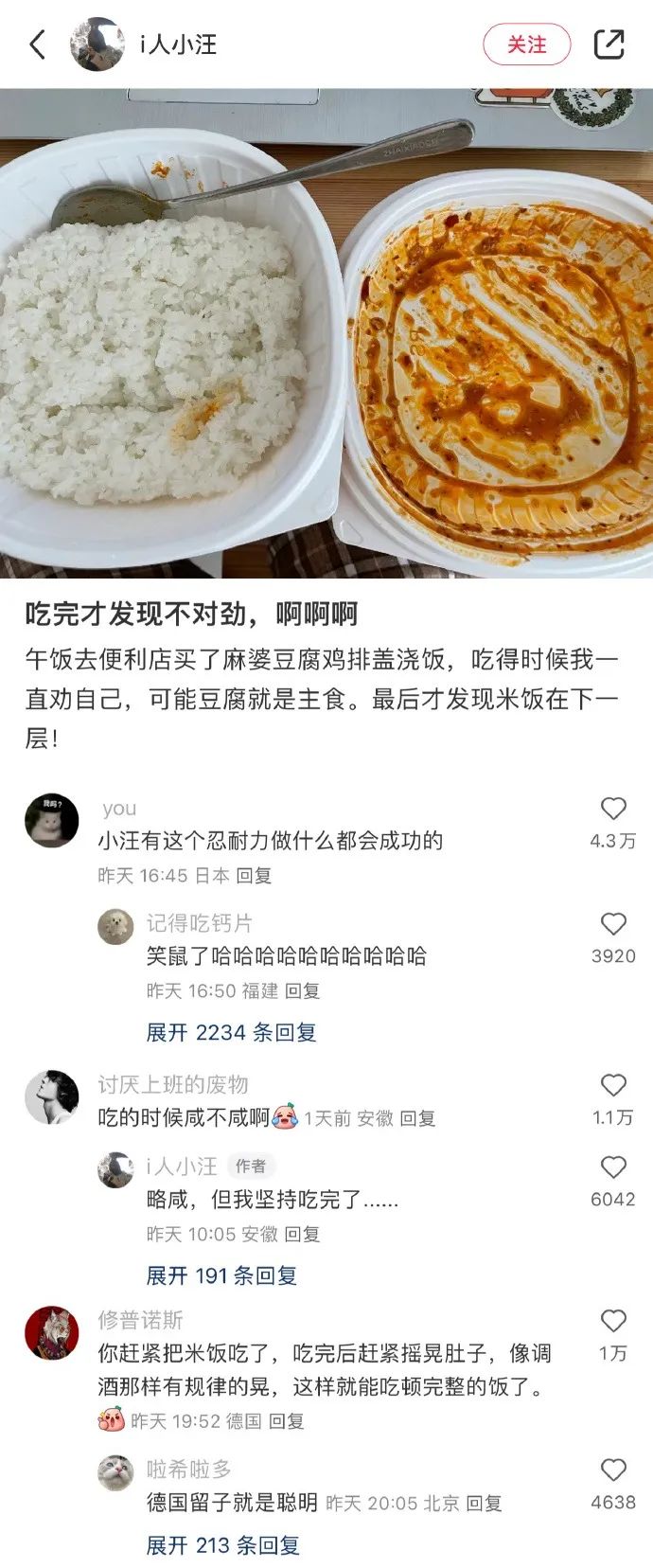Like the author's reply 略咸
Viewport: 653px width, 1568px height.
click(613, 1167)
